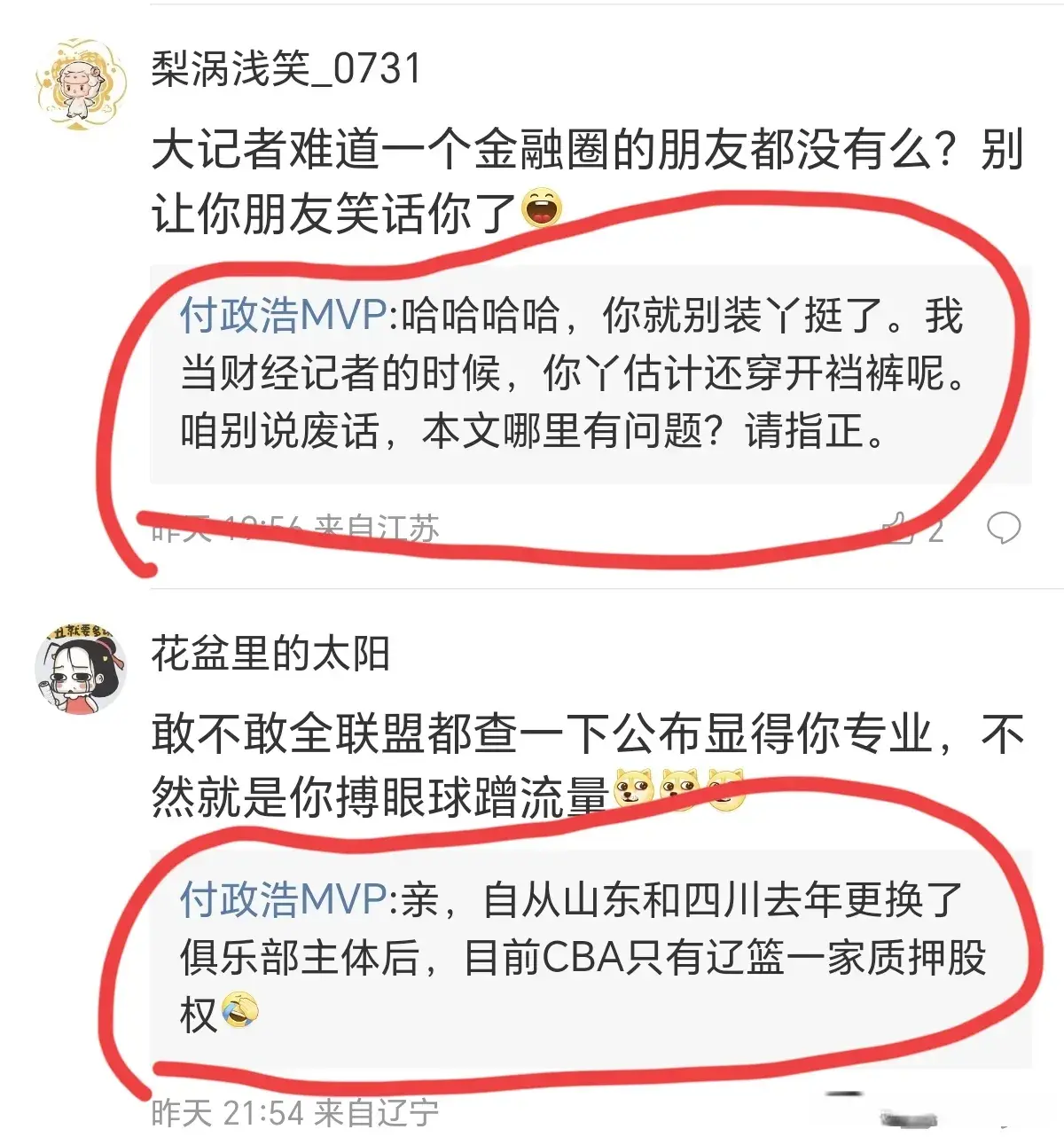Viewport: 1064px width, 1145px height.
Task: Reply to 梨涡浅笑_0731's comment via bubble icon
Action: 1004,528
